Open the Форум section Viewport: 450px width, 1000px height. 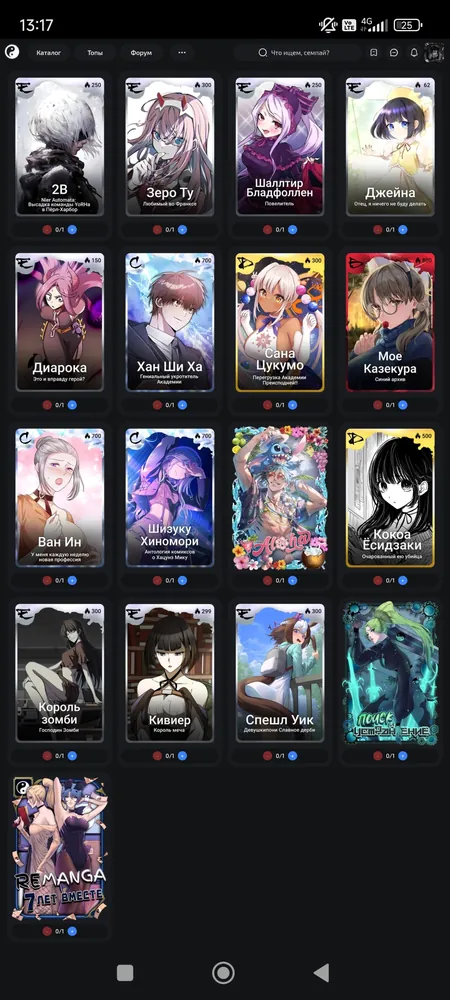click(x=141, y=52)
